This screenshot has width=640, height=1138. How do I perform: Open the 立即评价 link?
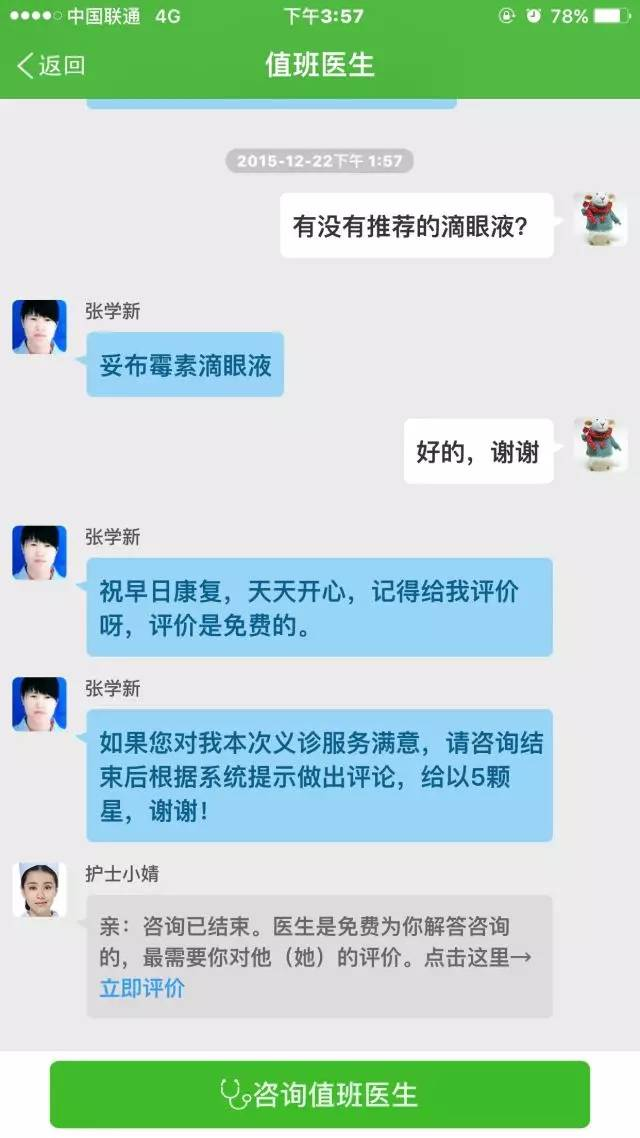tap(142, 989)
